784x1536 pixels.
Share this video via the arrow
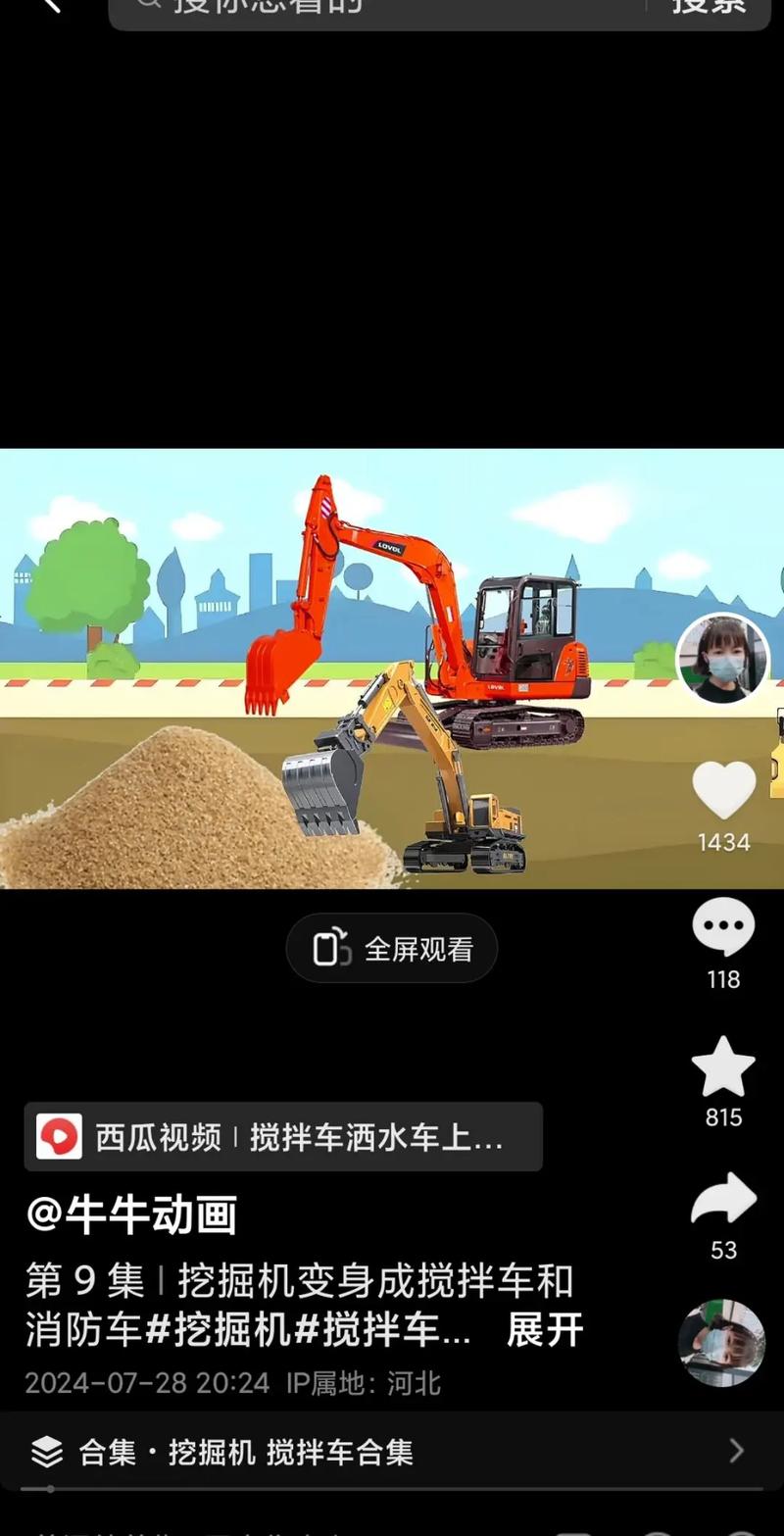pyautogui.click(x=723, y=1201)
